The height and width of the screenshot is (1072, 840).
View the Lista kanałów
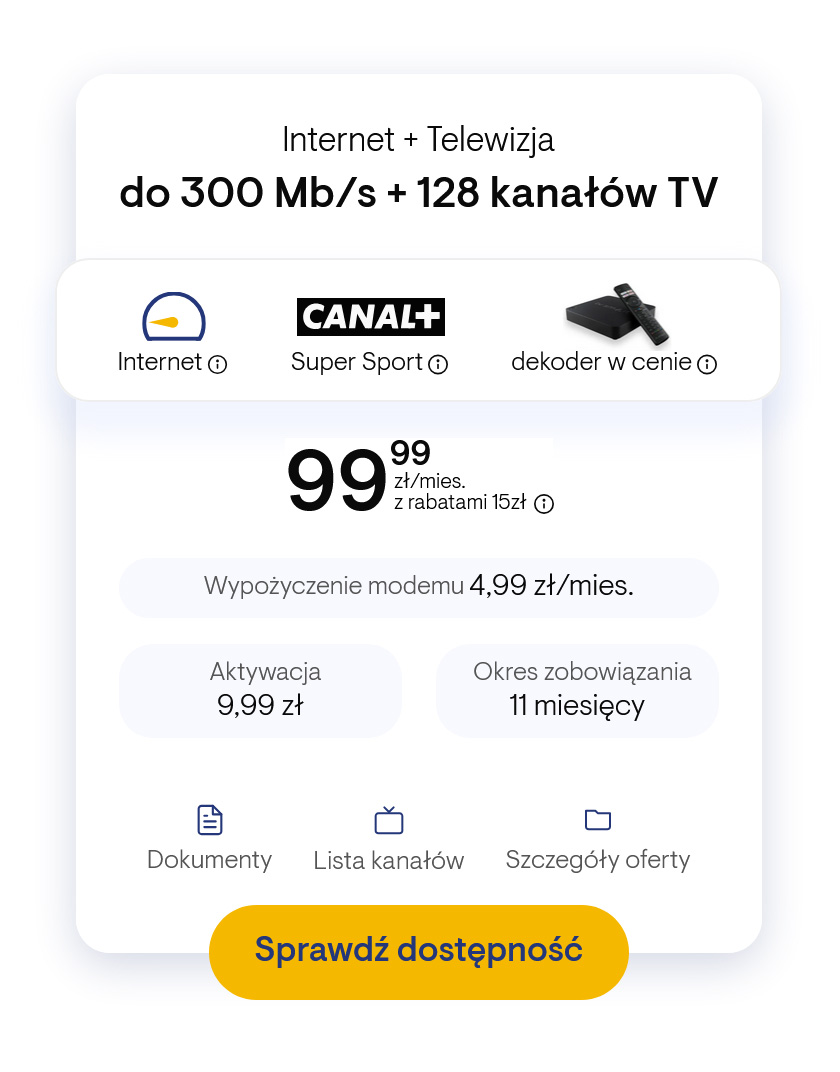click(388, 839)
